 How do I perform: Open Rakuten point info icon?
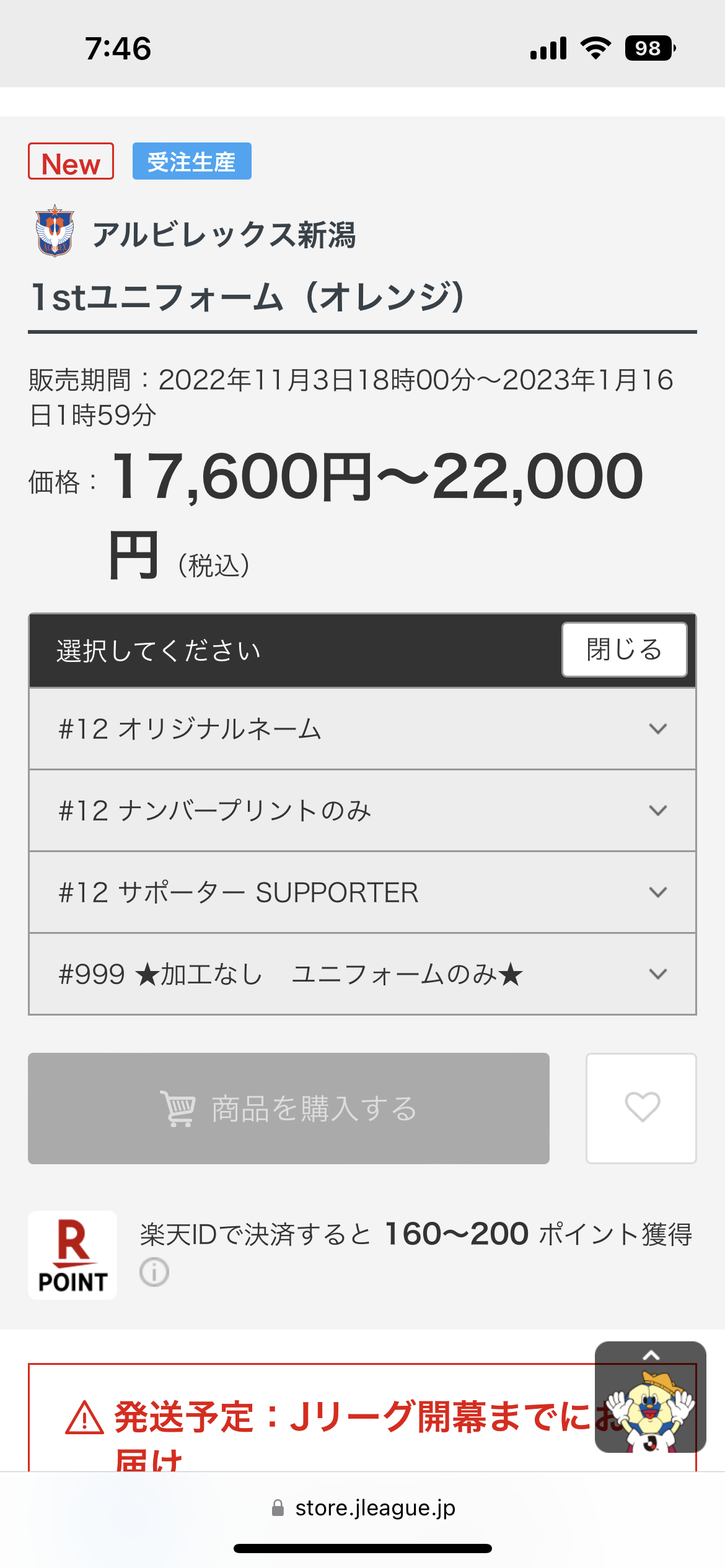tap(154, 1273)
